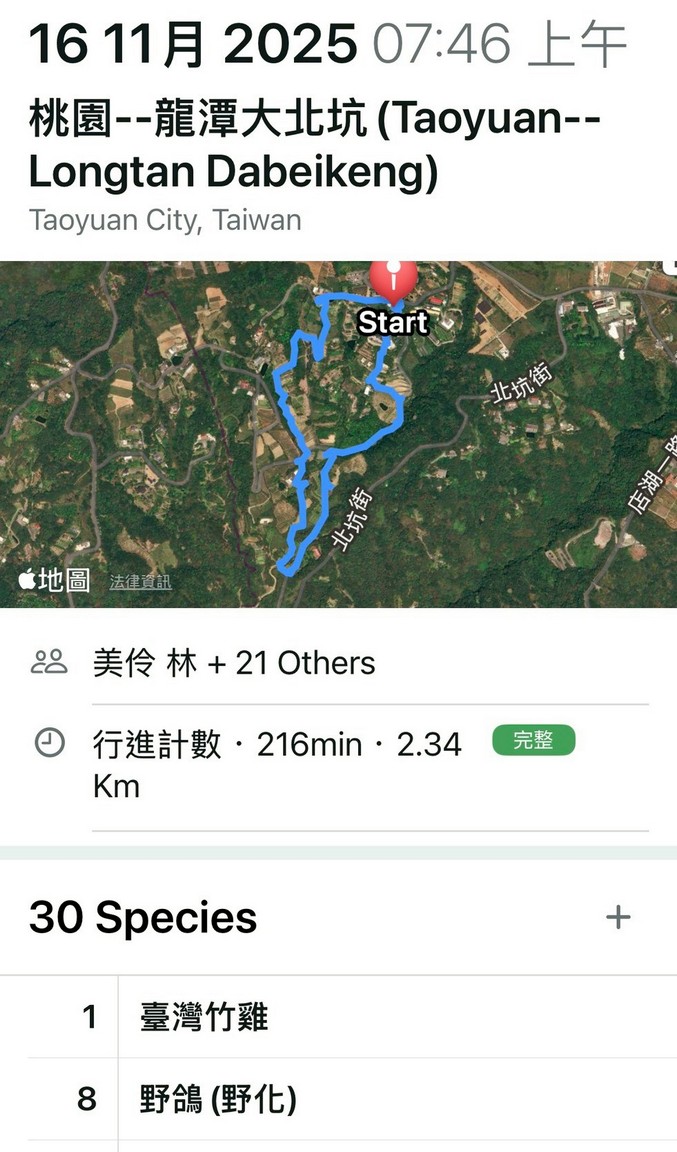677x1152 pixels.
Task: Add a species with the plus icon
Action: click(x=619, y=917)
